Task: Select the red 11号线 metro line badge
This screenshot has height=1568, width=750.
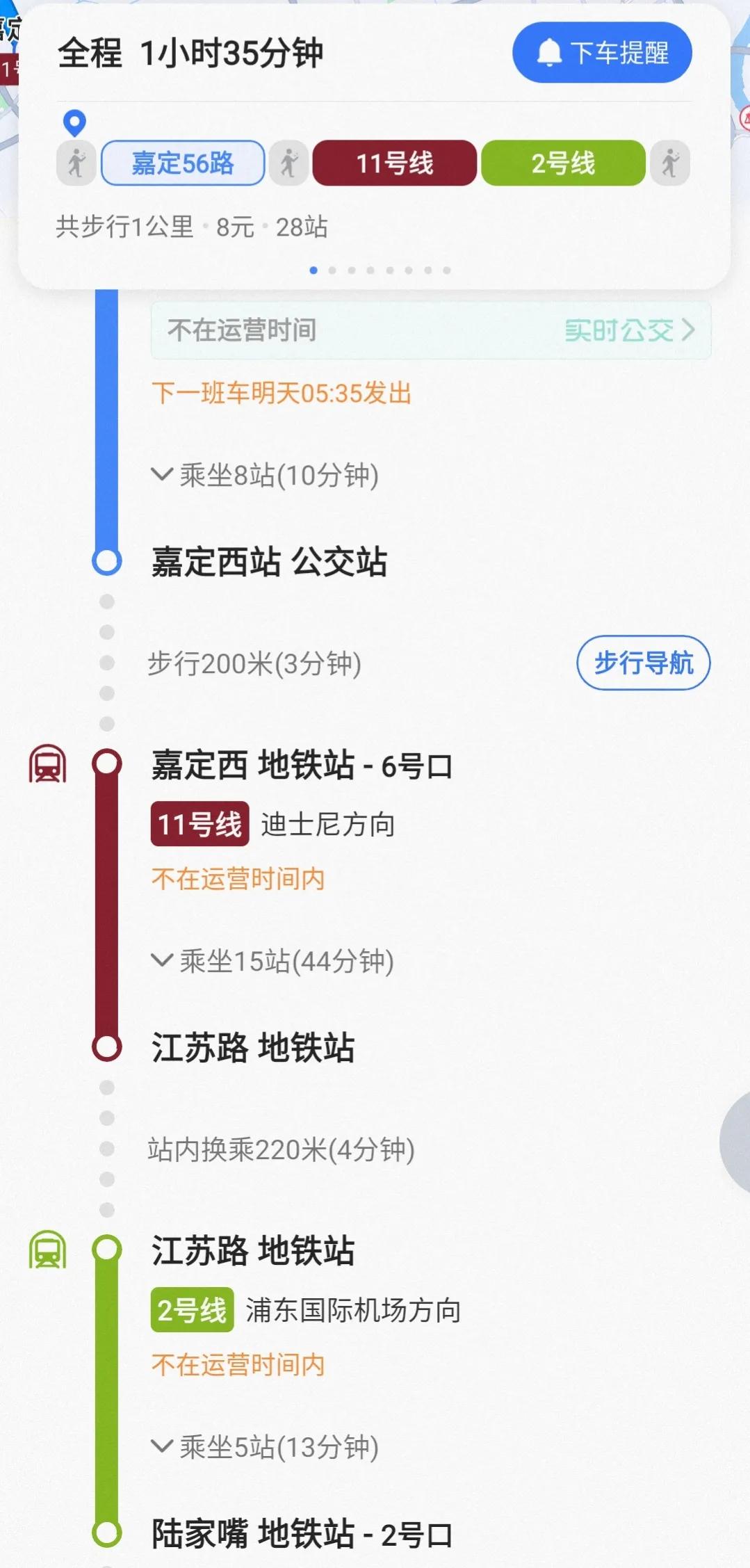Action: pos(394,163)
